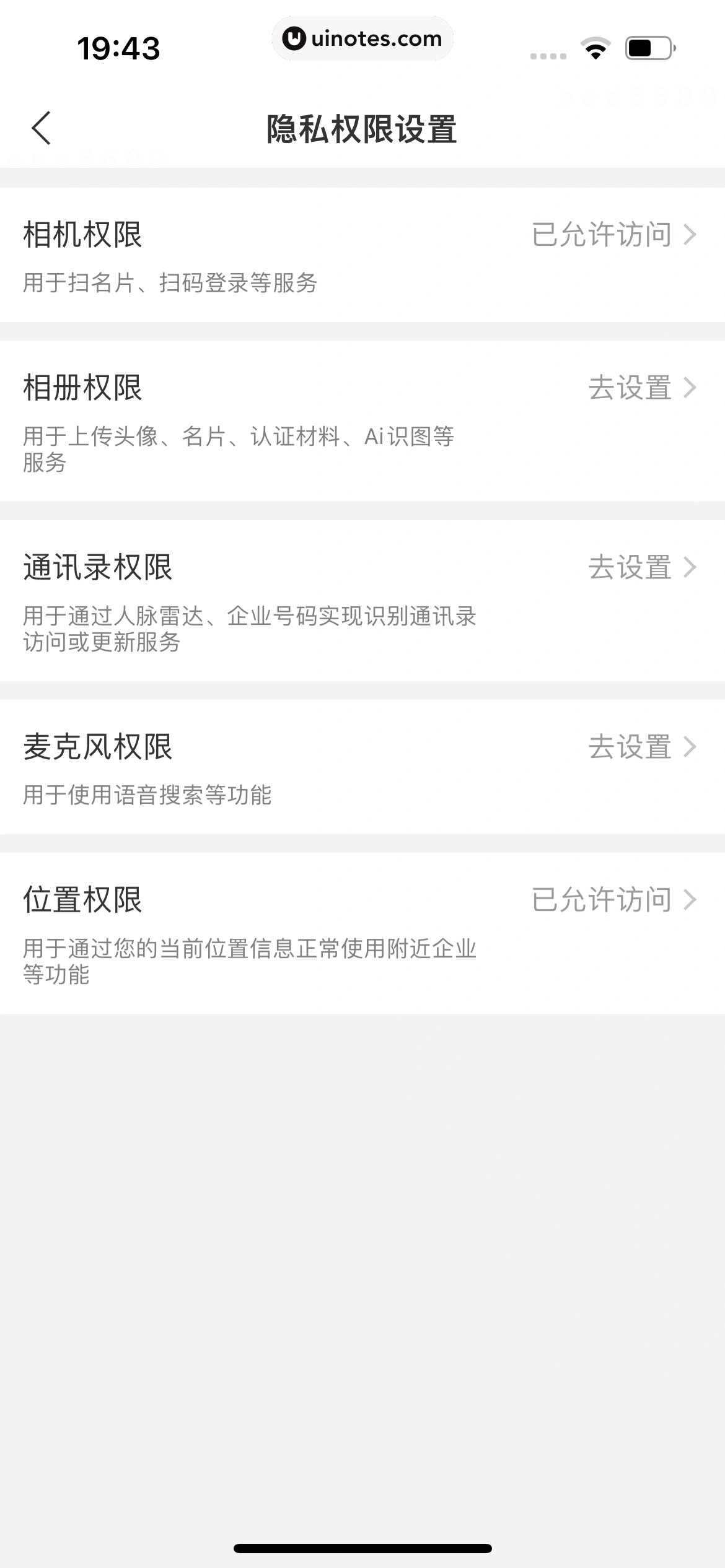Screen dimensions: 725x1568
Task: Open the 通讯录权限 detail chevron
Action: [x=690, y=568]
